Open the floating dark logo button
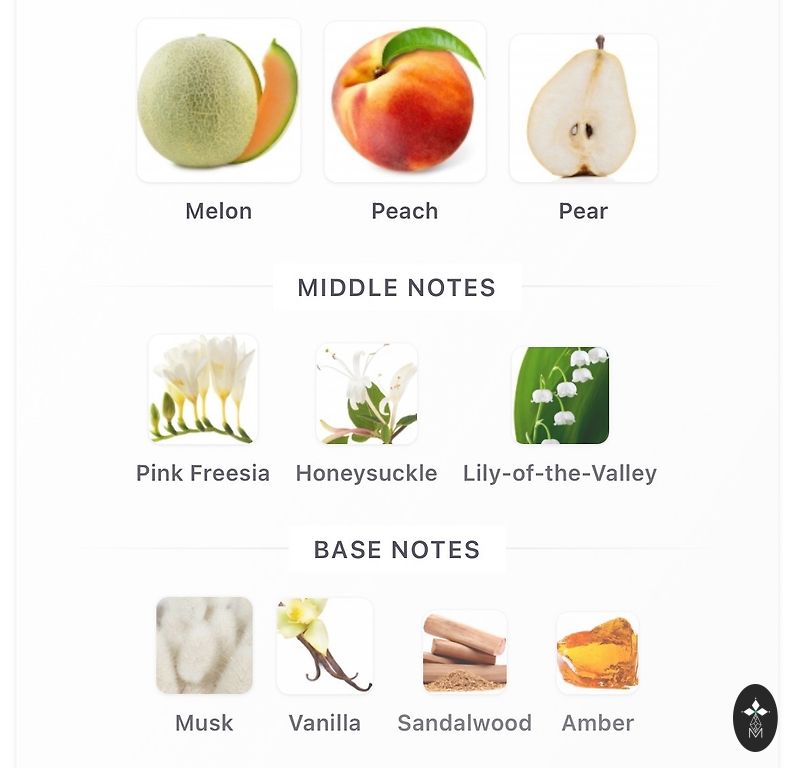The width and height of the screenshot is (794, 768). (755, 717)
